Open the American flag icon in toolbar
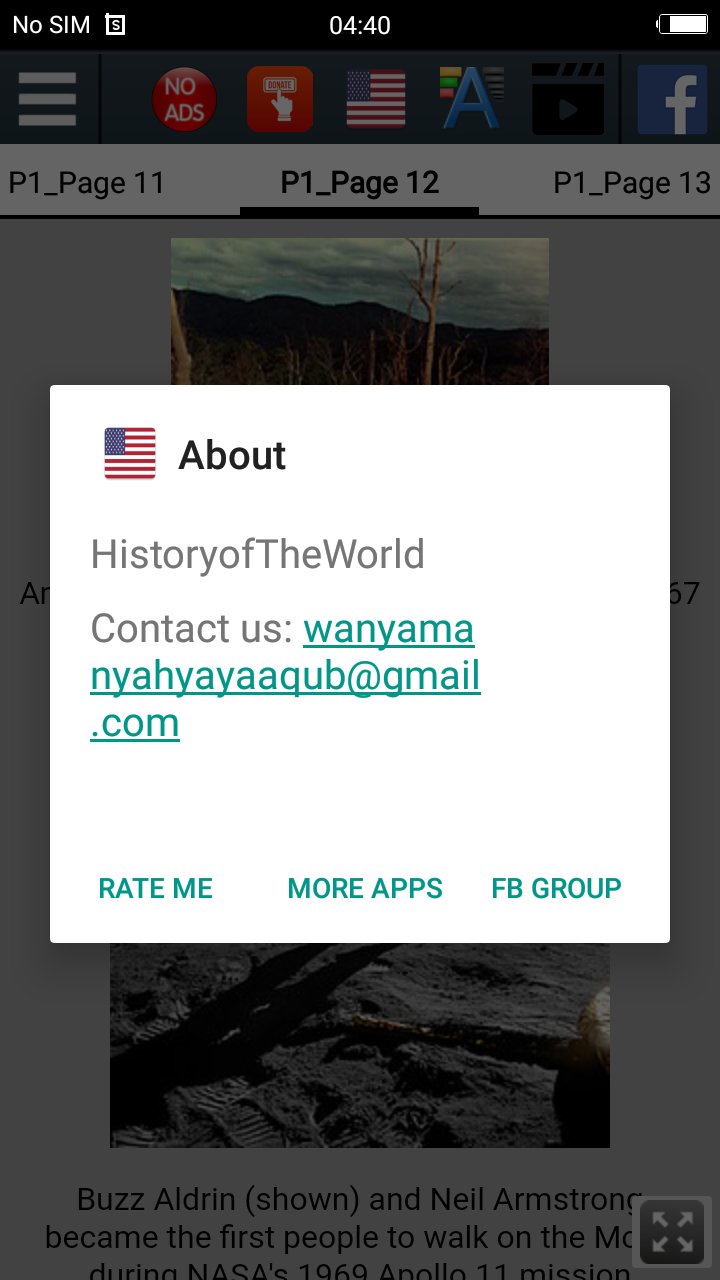Image resolution: width=720 pixels, height=1280 pixels. coord(376,99)
